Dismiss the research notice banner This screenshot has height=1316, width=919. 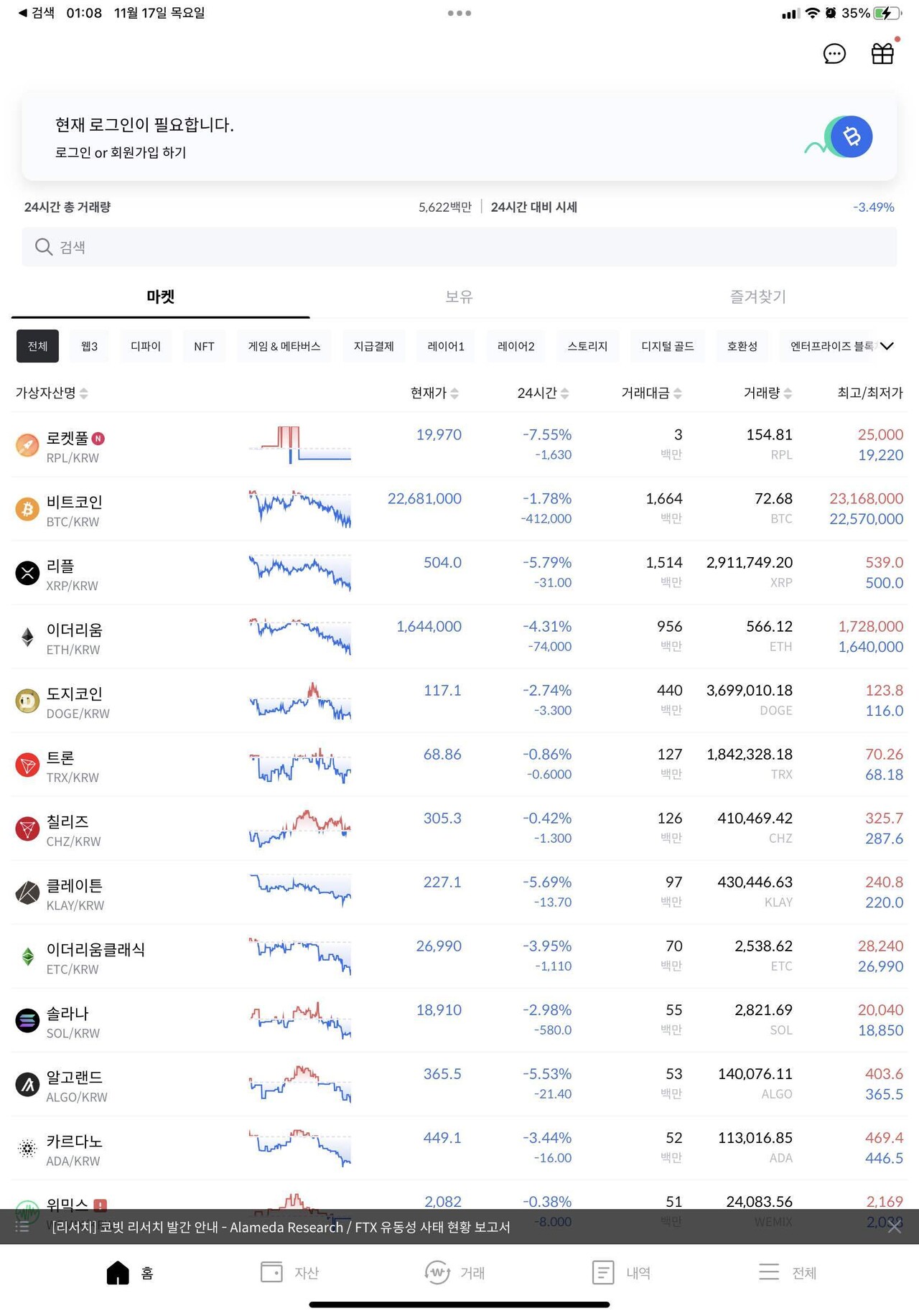[x=894, y=1227]
